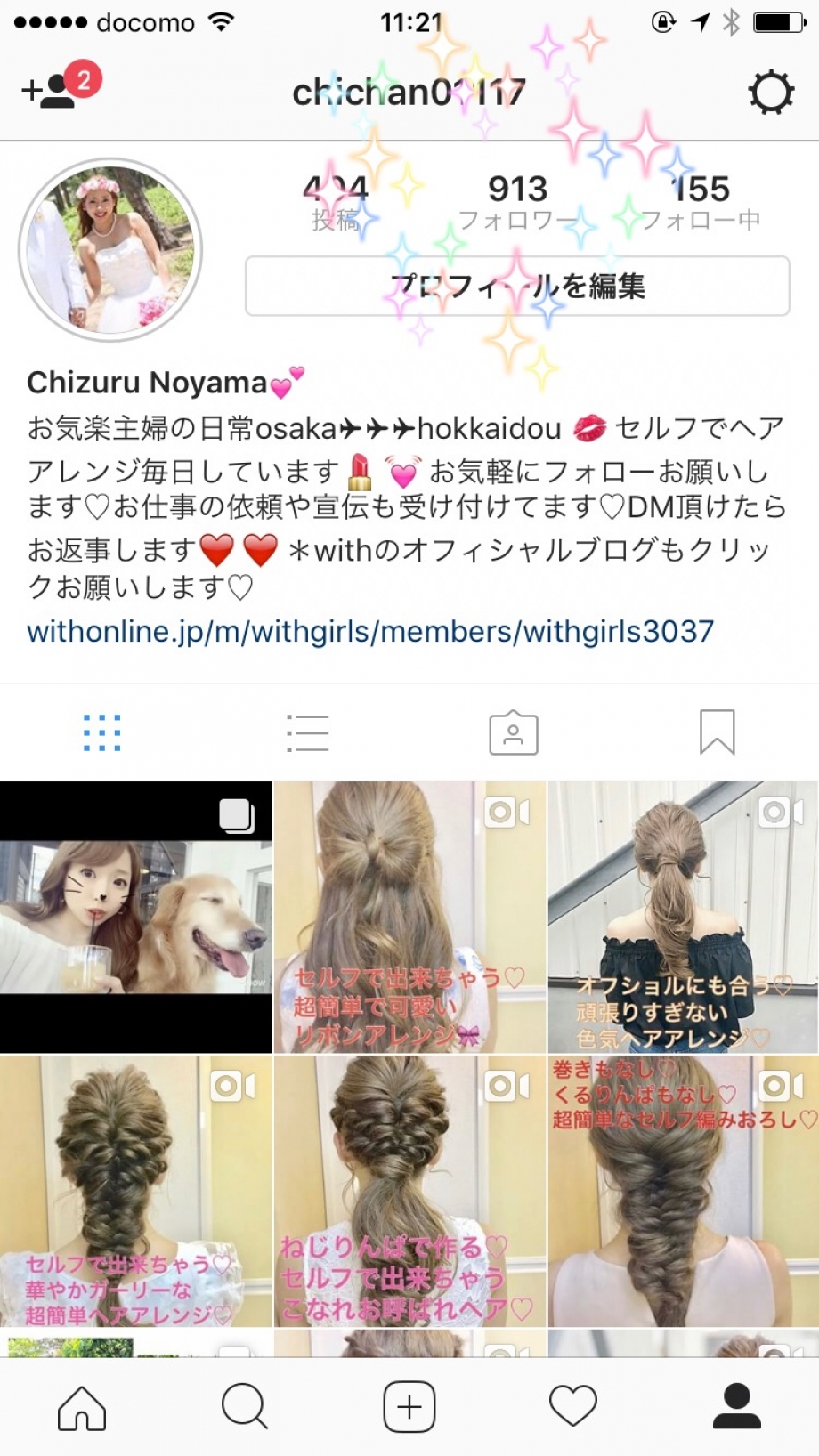This screenshot has height=1456, width=819.
Task: Open the settings gear icon
Action: [770, 92]
